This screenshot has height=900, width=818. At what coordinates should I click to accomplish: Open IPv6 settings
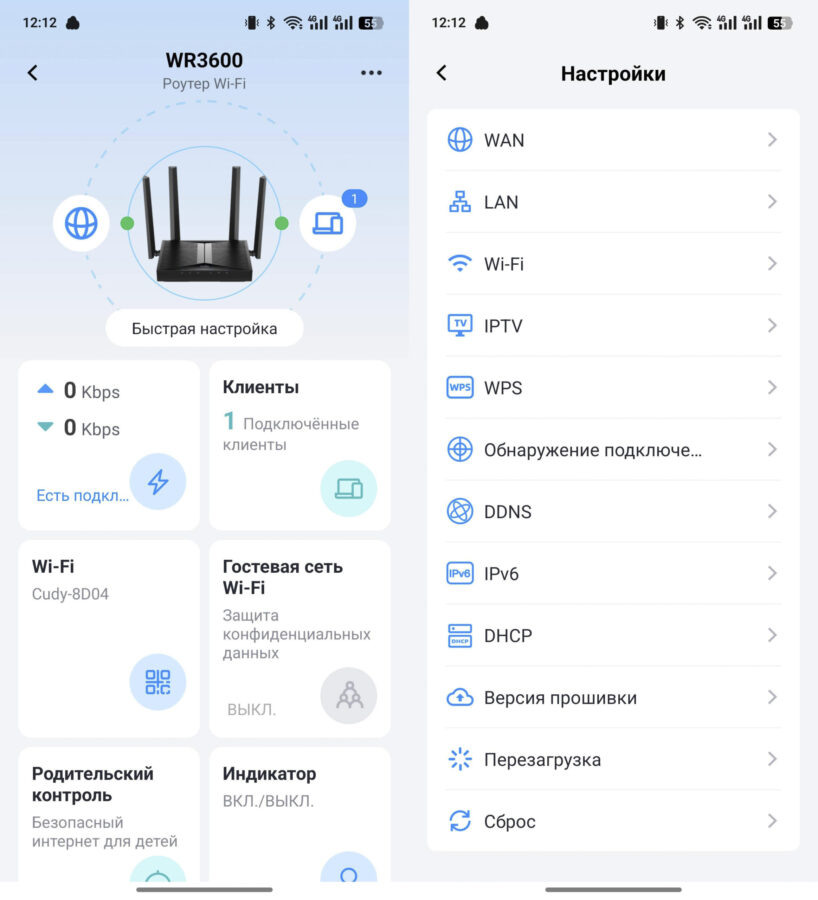pos(612,574)
